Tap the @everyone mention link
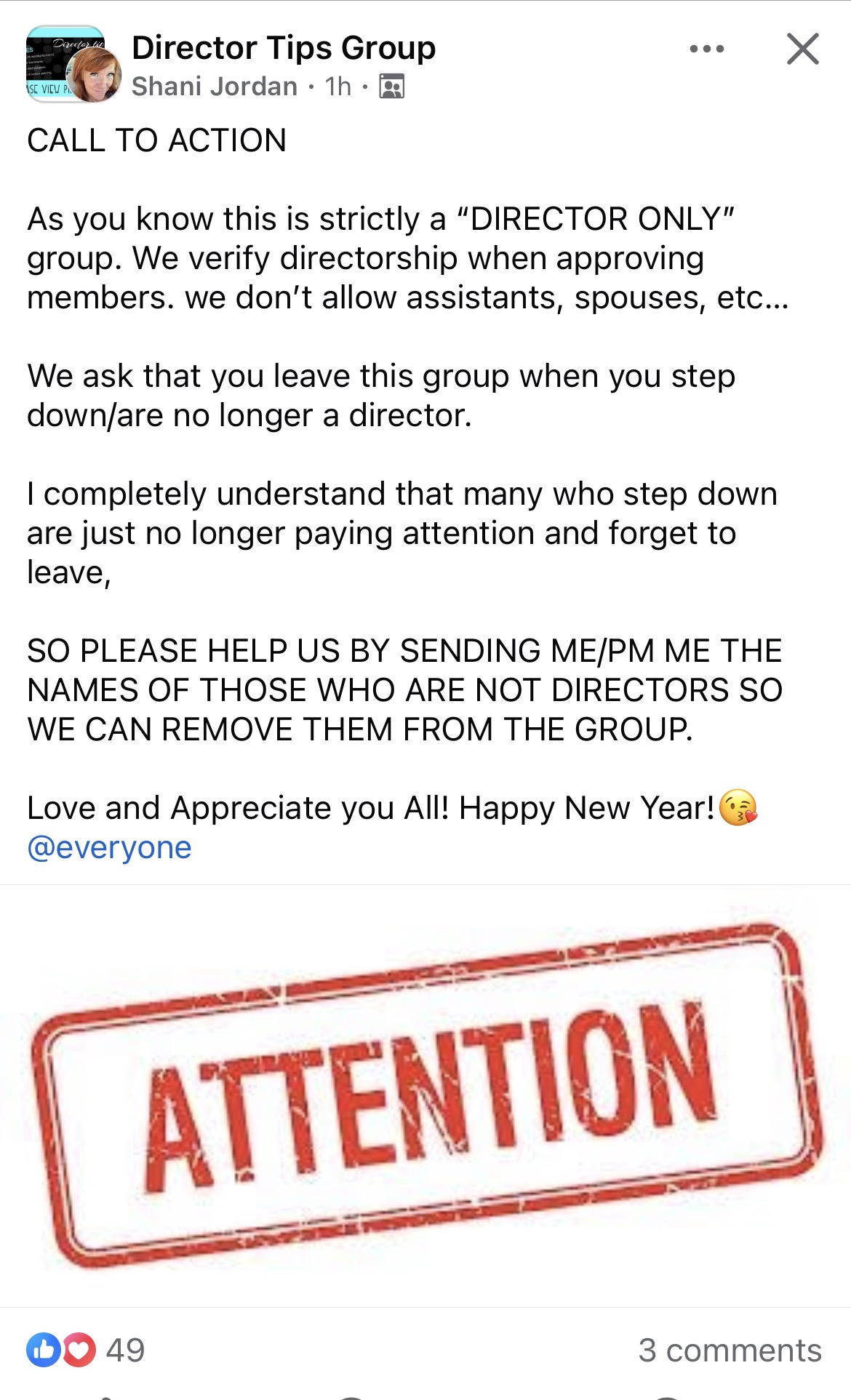The height and width of the screenshot is (1400, 851). [x=109, y=847]
